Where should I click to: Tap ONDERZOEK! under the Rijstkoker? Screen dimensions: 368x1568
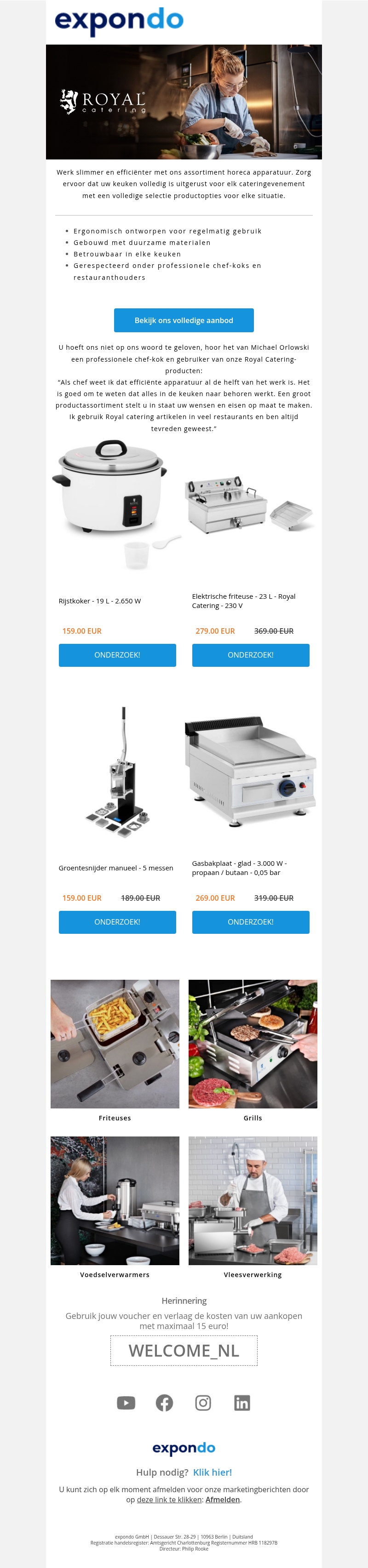(117, 655)
